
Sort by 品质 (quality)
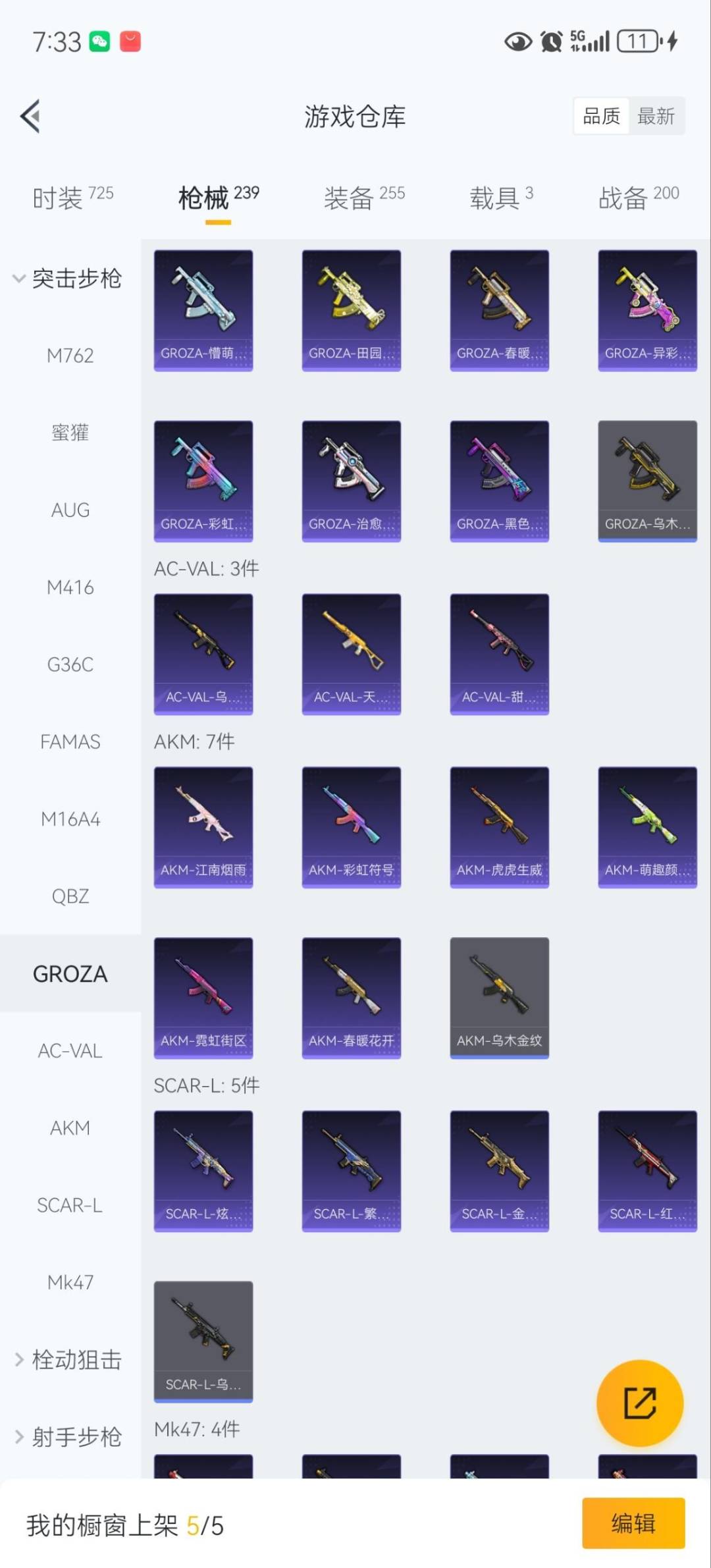pos(601,117)
